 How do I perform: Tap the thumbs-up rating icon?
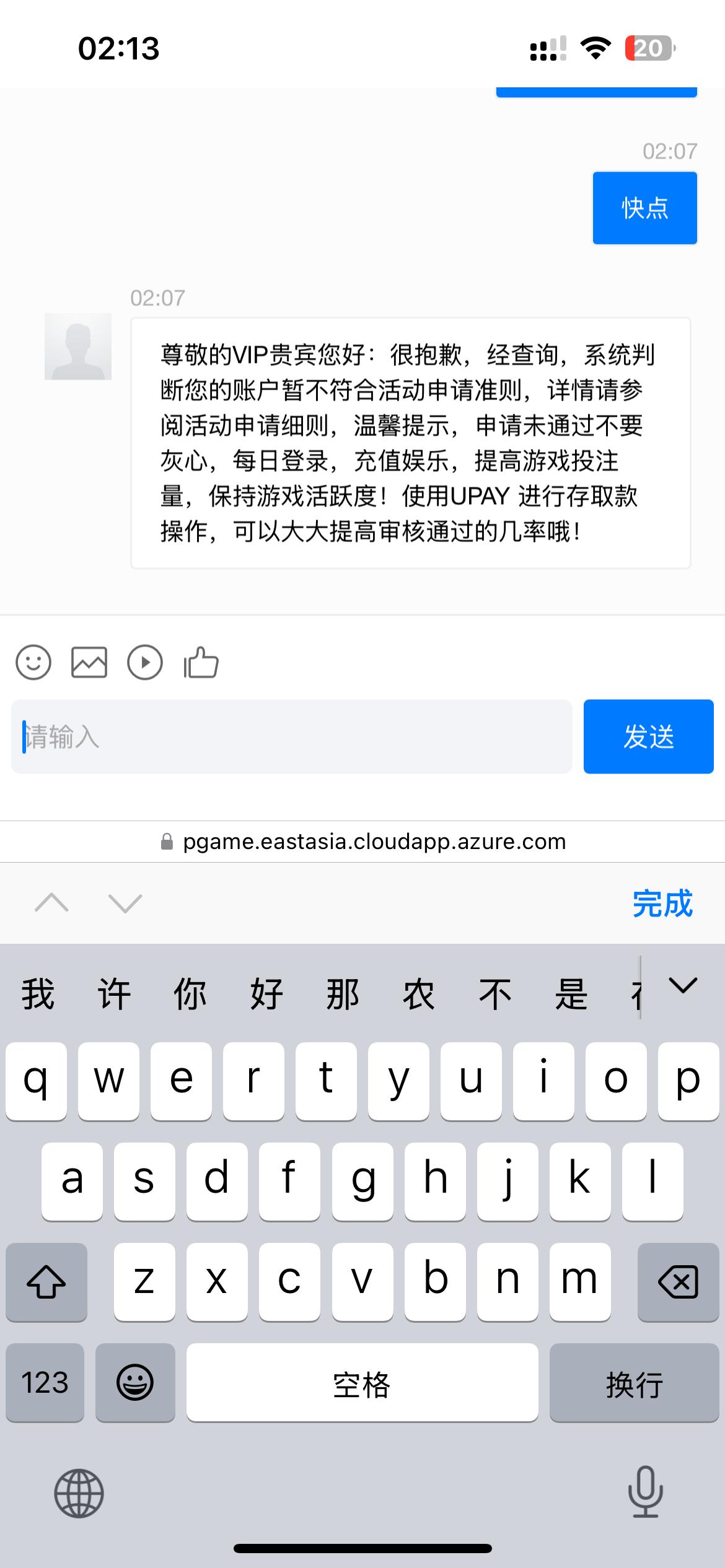[x=201, y=663]
